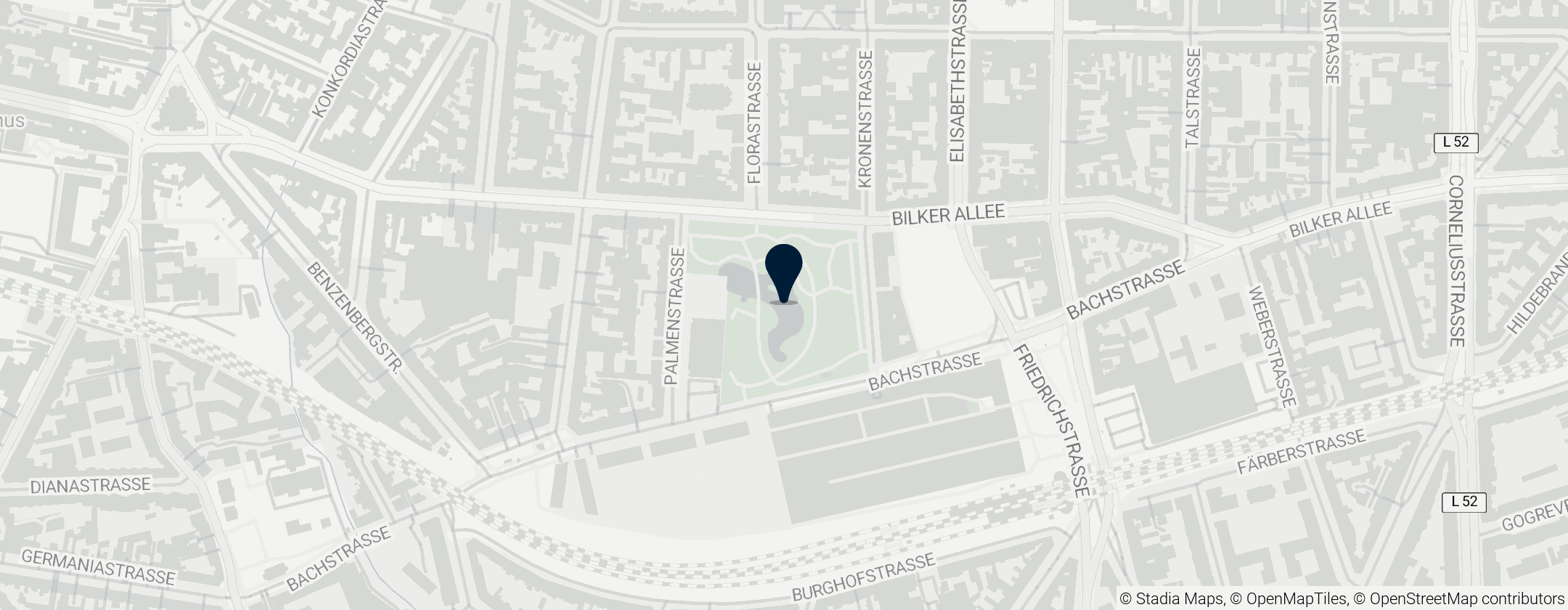This screenshot has height=610, width=1568.
Task: Open the Stadia Maps attribution link
Action: point(1177,599)
